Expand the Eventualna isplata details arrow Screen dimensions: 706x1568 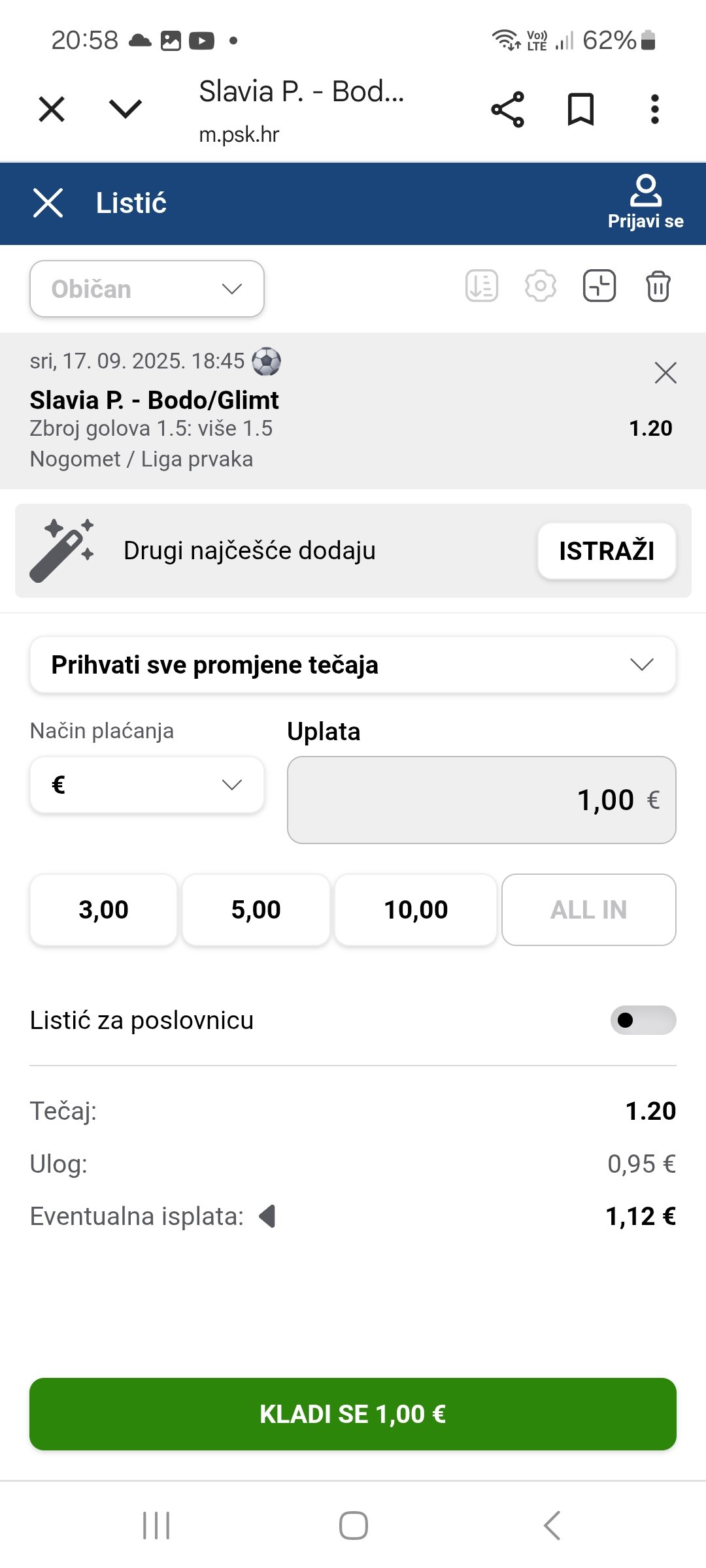267,1216
